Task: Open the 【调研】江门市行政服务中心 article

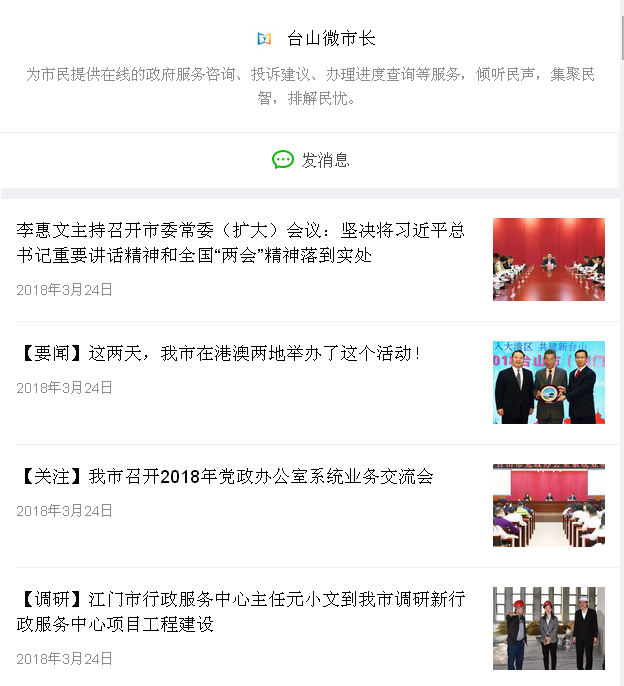Action: 240,612
